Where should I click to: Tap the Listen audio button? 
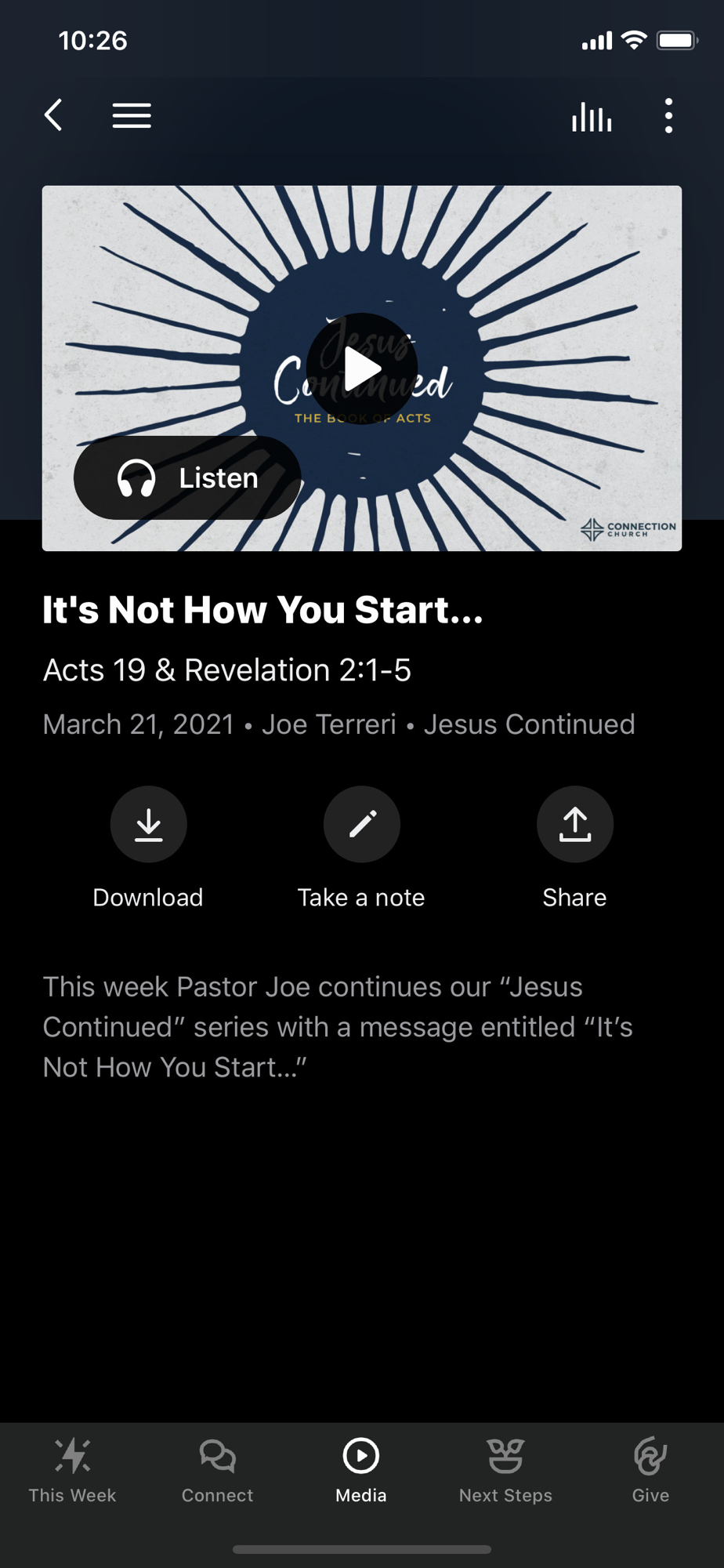point(187,477)
